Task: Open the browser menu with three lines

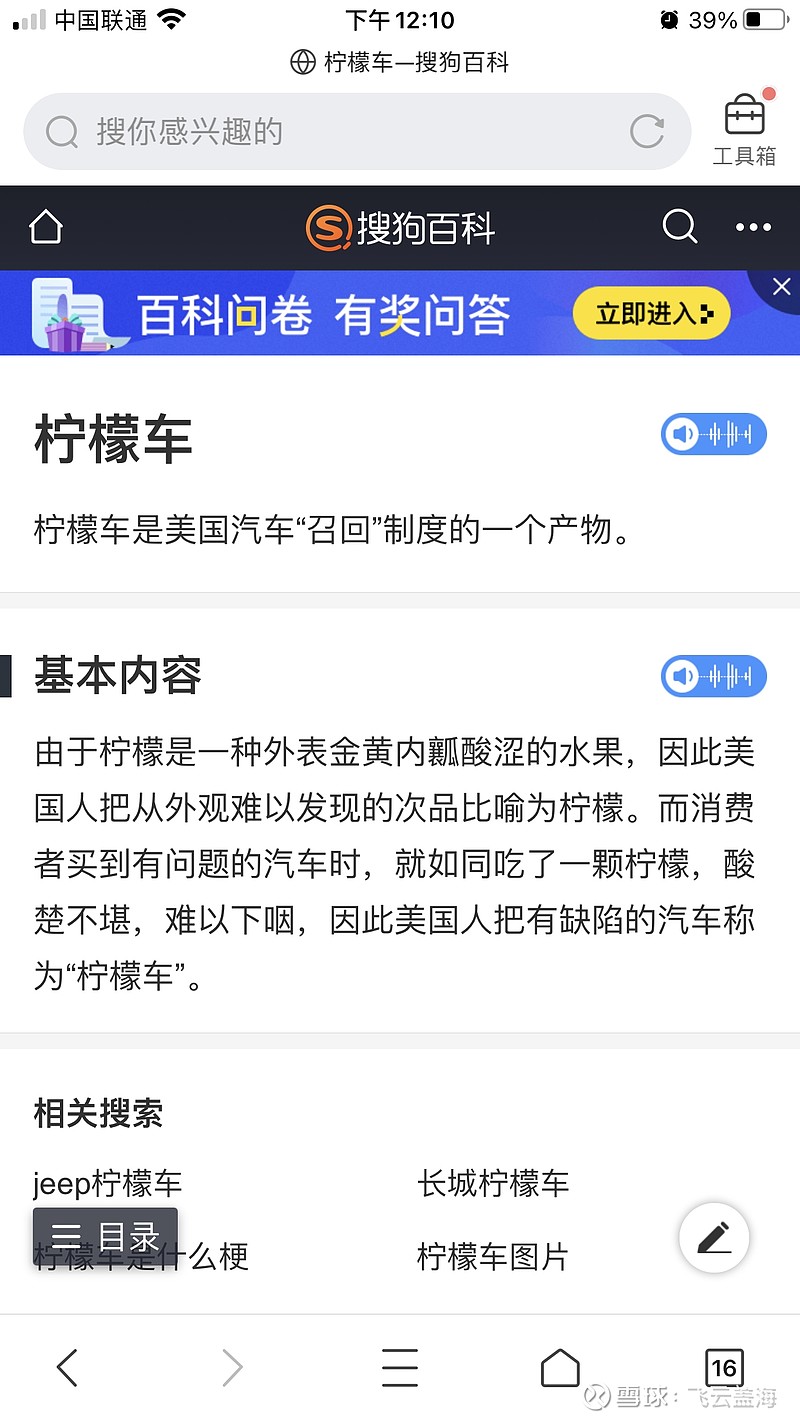Action: [400, 1367]
